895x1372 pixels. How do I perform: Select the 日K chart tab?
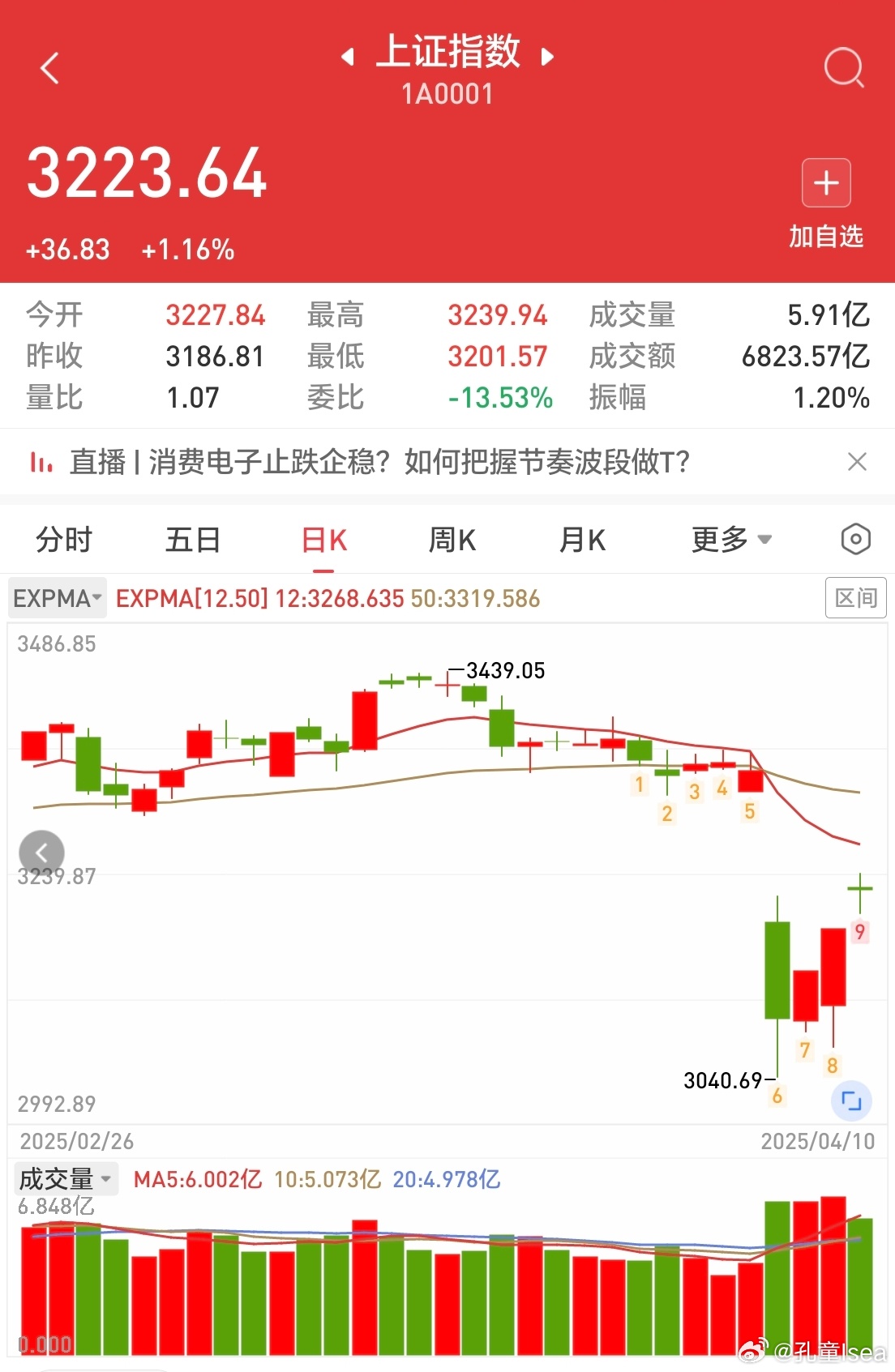point(324,540)
